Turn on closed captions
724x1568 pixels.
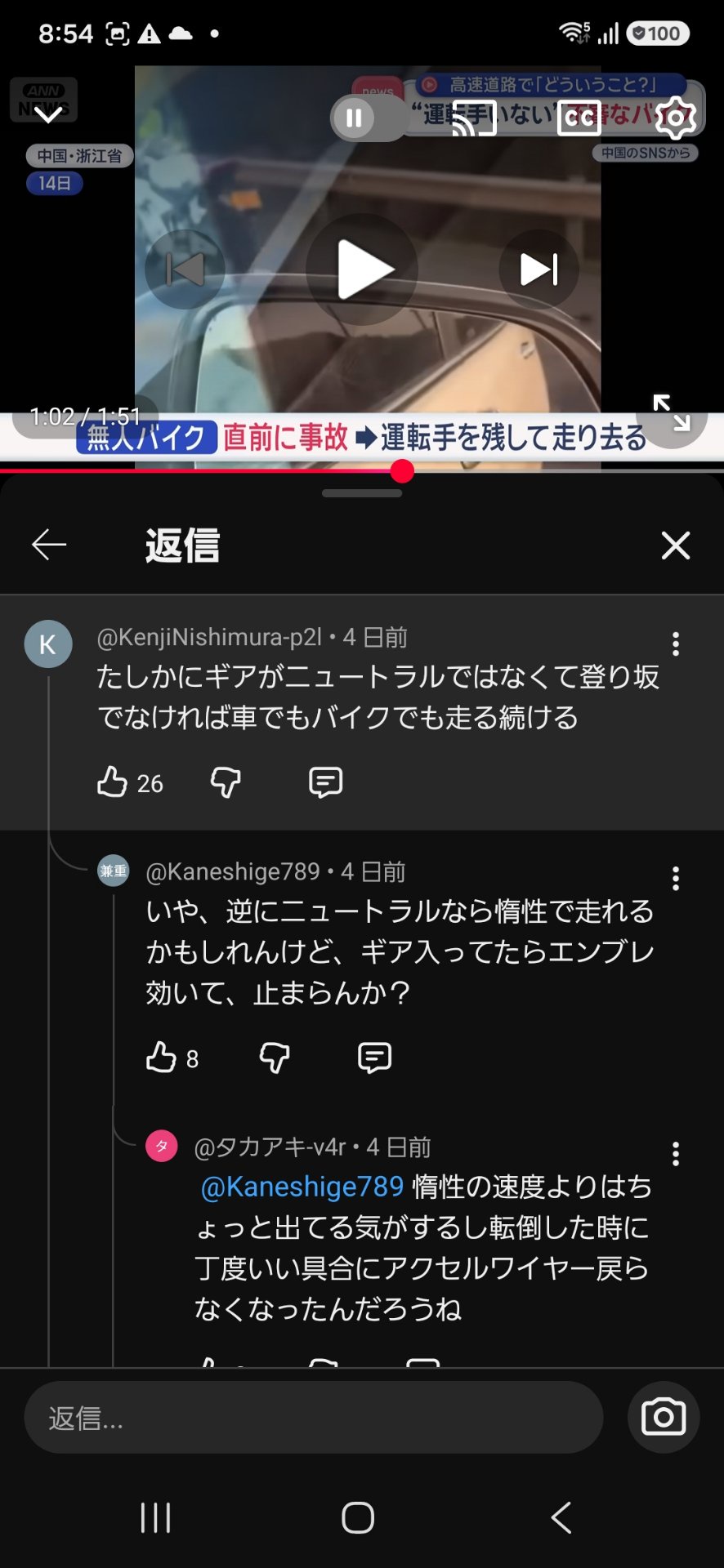click(579, 118)
